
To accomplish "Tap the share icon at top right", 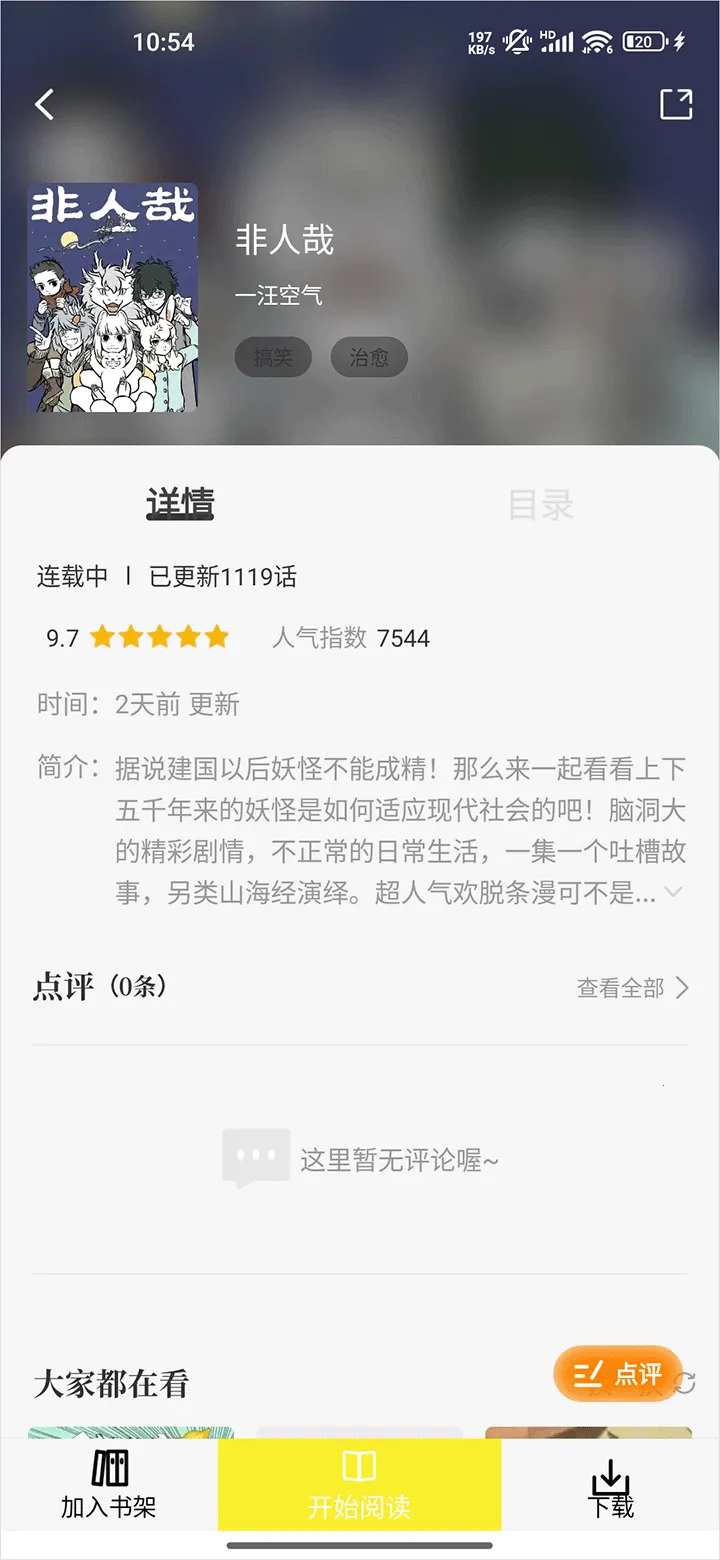I will [675, 104].
